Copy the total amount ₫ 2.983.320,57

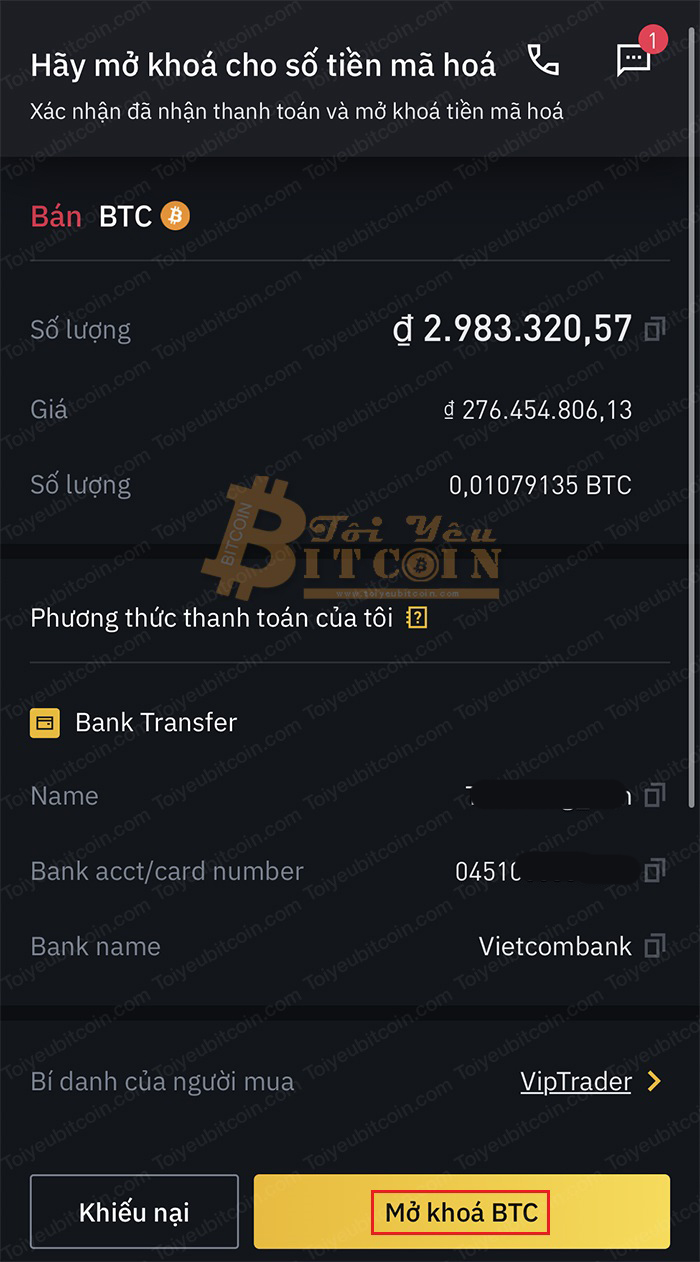pyautogui.click(x=655, y=329)
